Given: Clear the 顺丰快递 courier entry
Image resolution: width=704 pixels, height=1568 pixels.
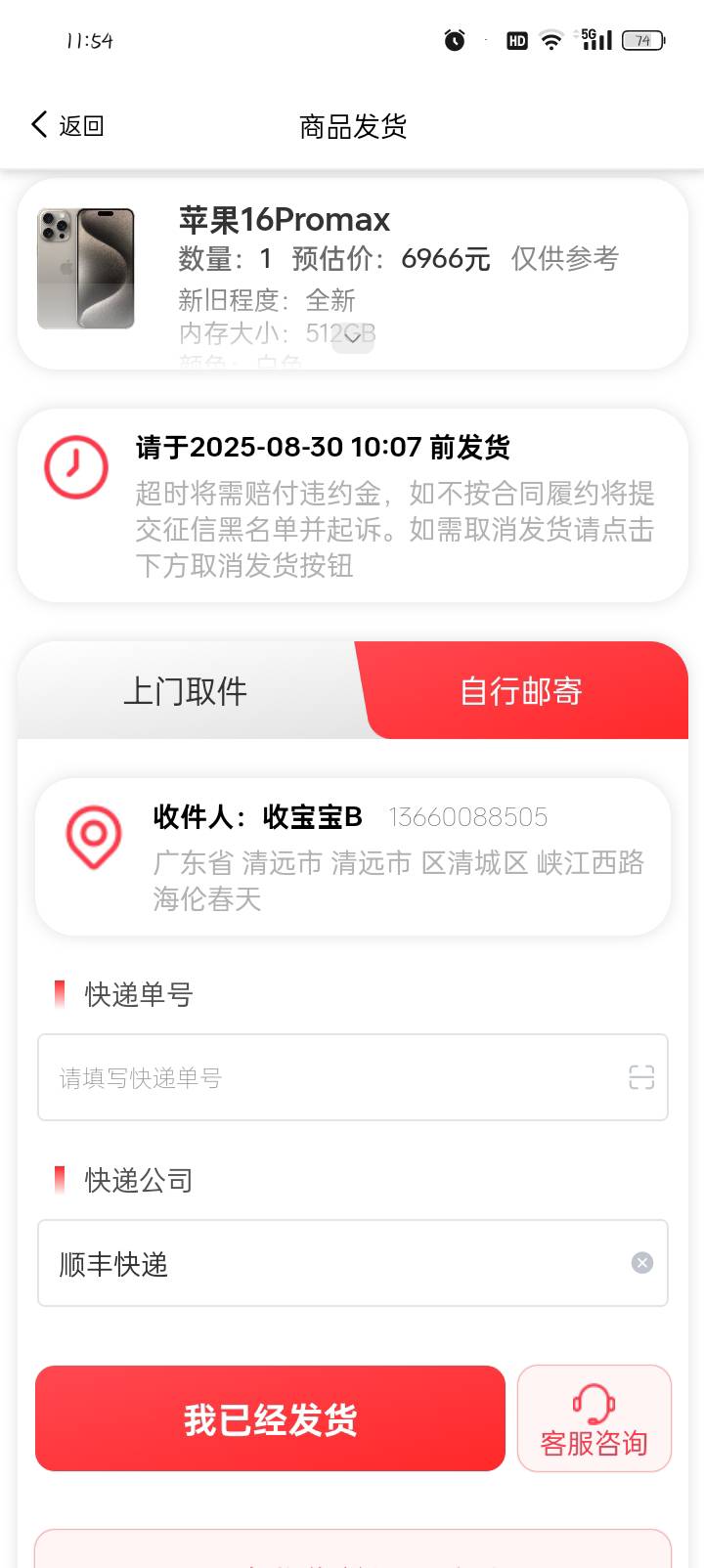Looking at the screenshot, I should pyautogui.click(x=642, y=1263).
